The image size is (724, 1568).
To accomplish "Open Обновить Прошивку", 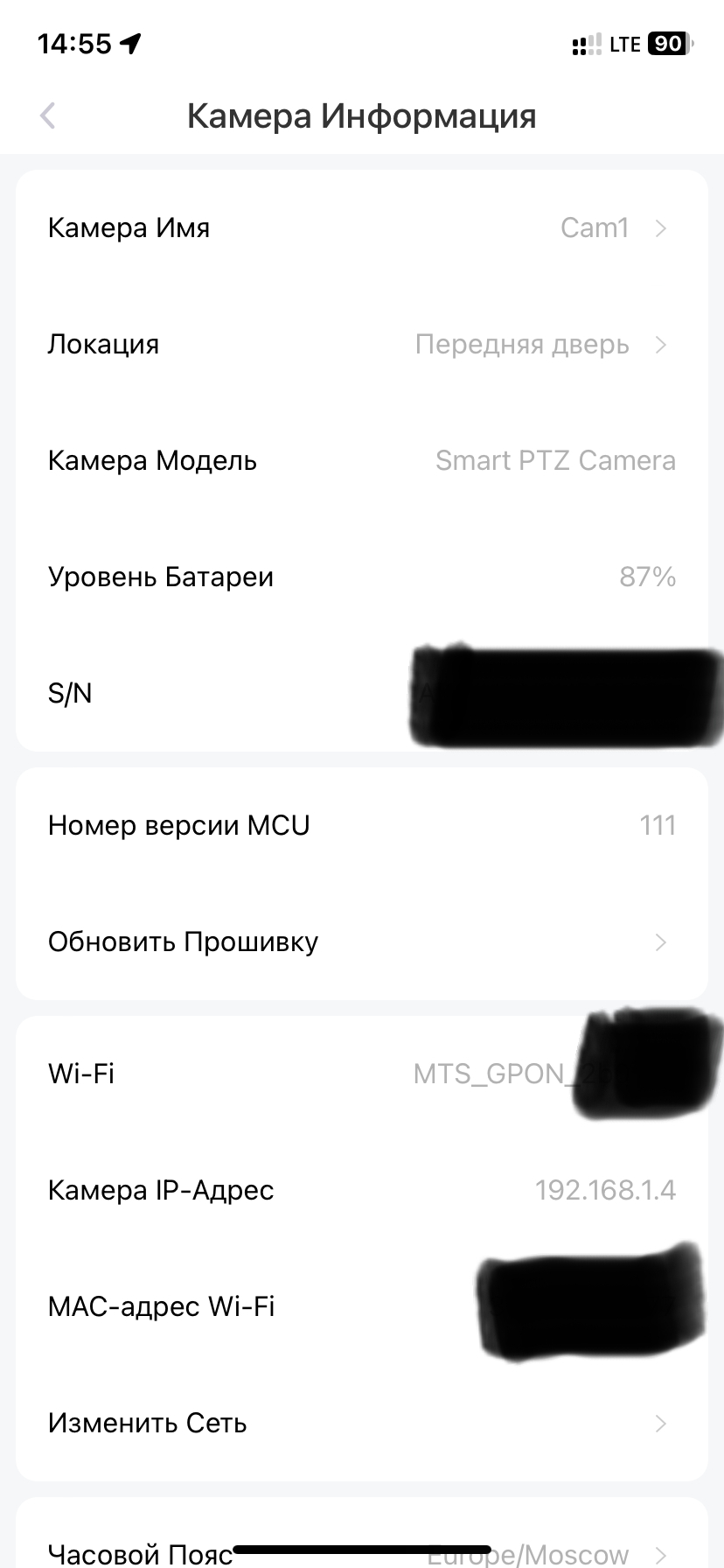I will (361, 942).
